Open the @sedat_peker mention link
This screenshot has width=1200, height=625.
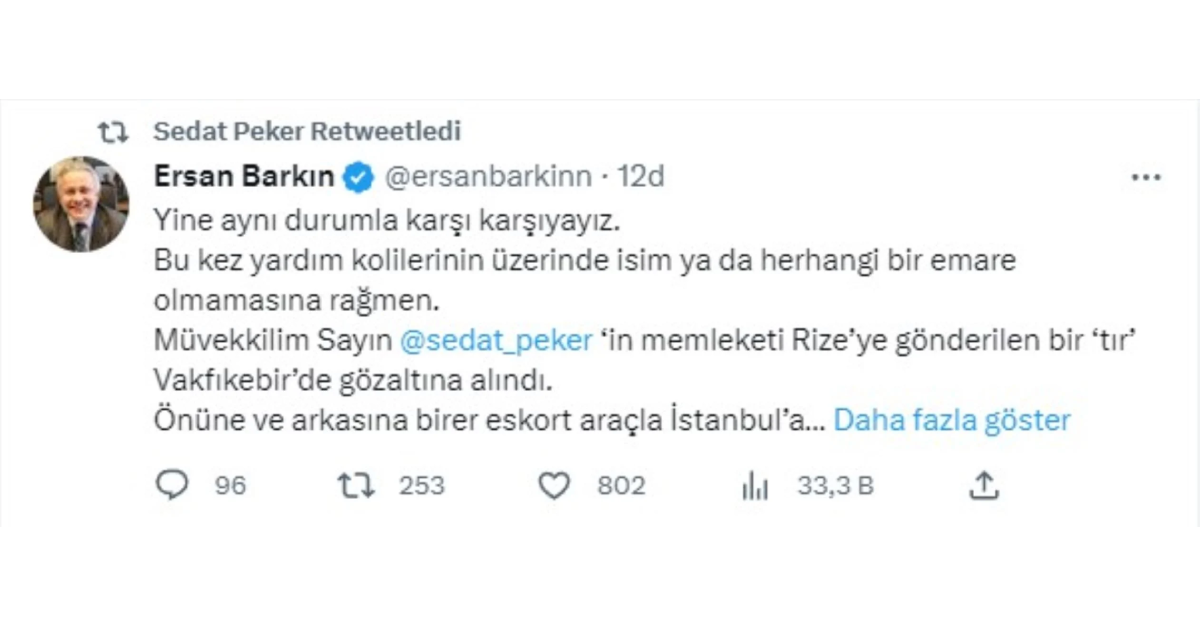click(x=496, y=340)
